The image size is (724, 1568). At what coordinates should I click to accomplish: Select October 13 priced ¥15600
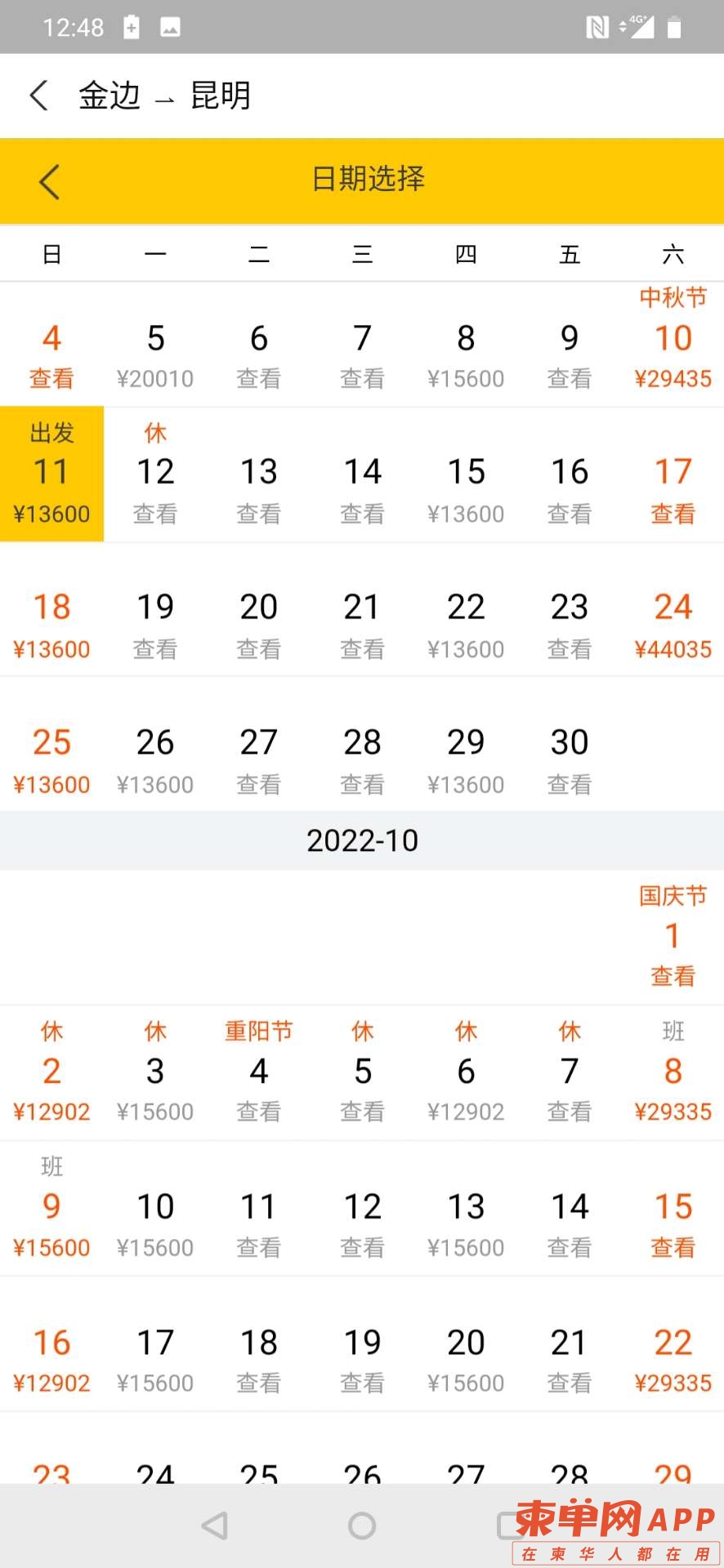point(466,1222)
